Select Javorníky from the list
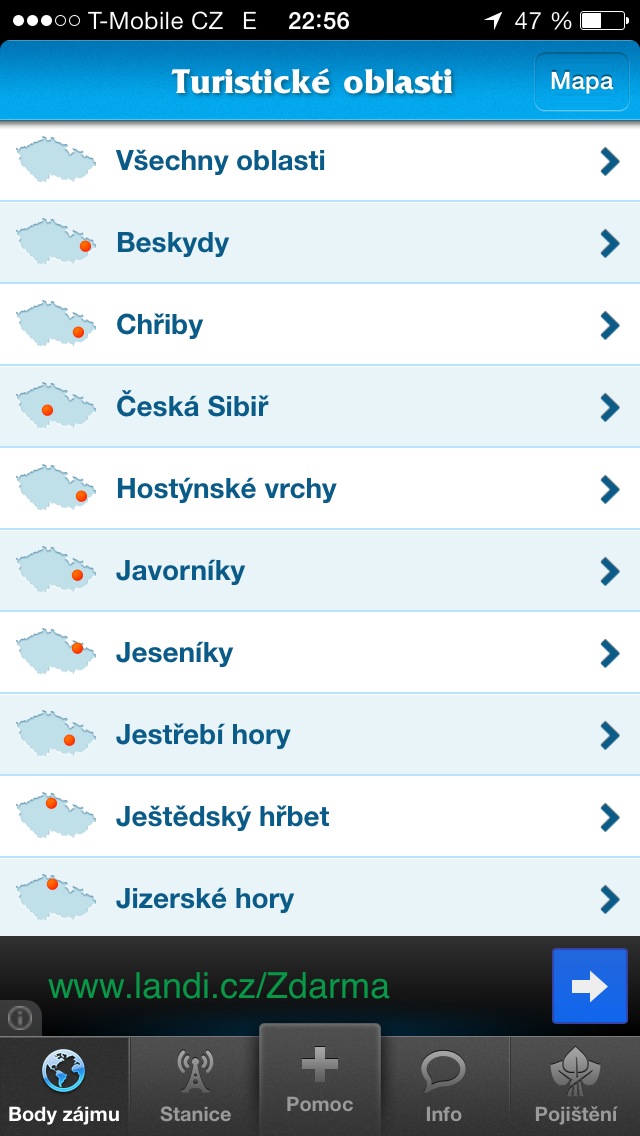The width and height of the screenshot is (640, 1136). [x=320, y=571]
